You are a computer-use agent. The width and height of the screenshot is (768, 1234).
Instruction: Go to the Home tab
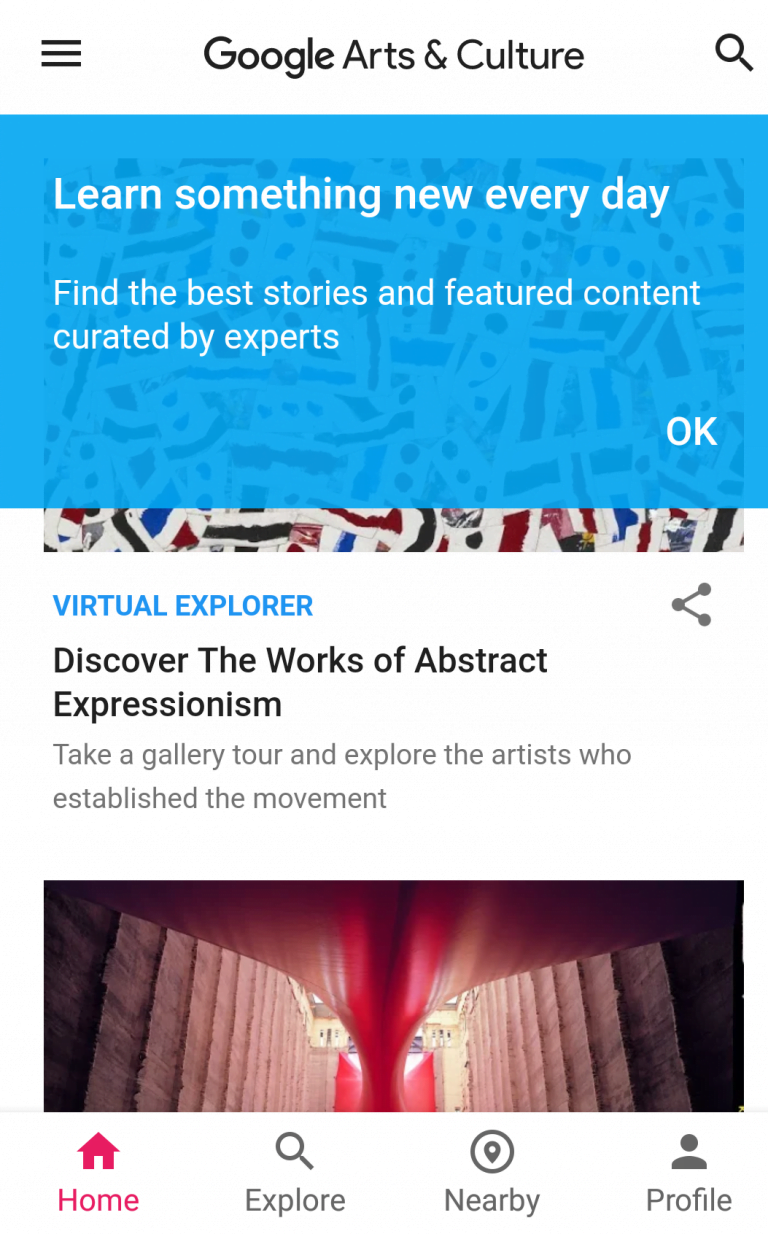coord(98,1173)
